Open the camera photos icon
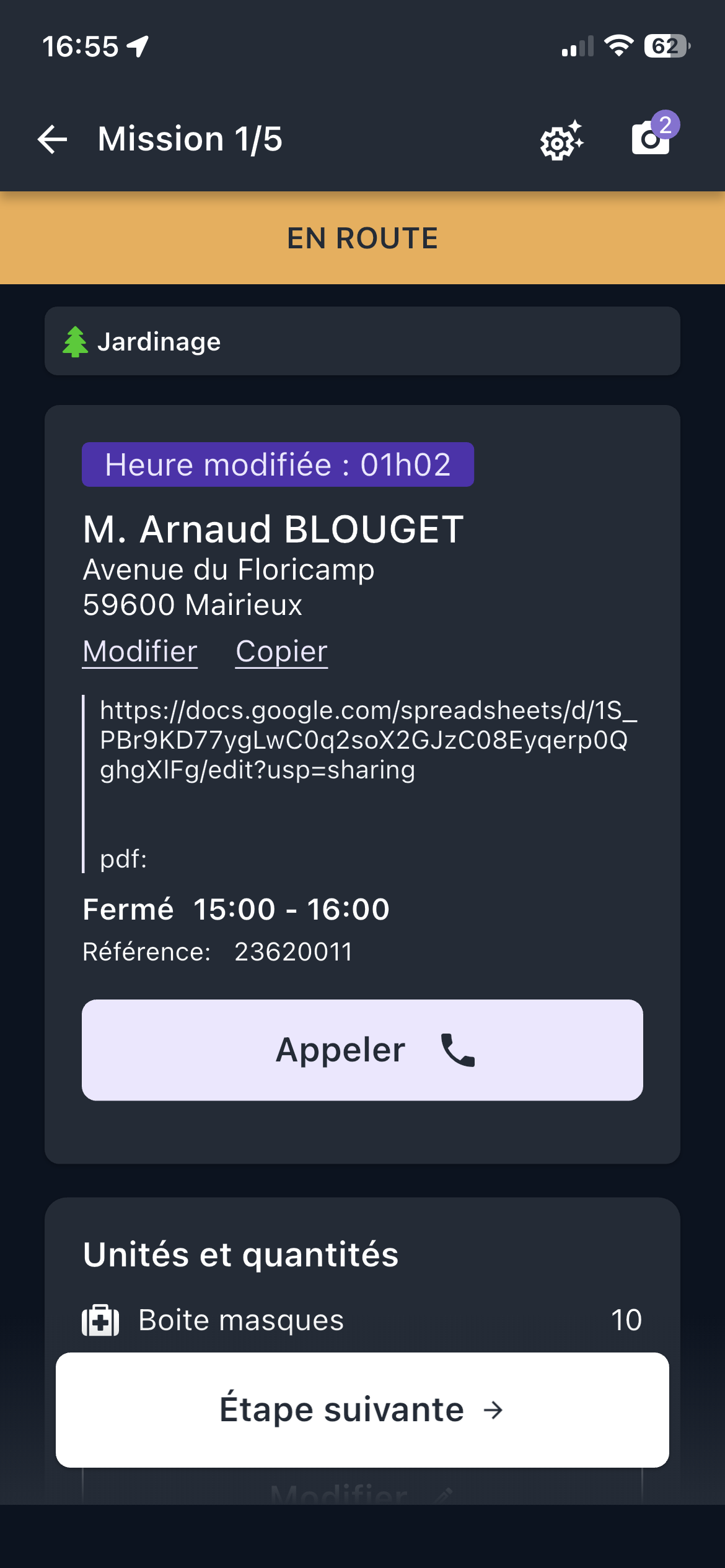 click(651, 137)
